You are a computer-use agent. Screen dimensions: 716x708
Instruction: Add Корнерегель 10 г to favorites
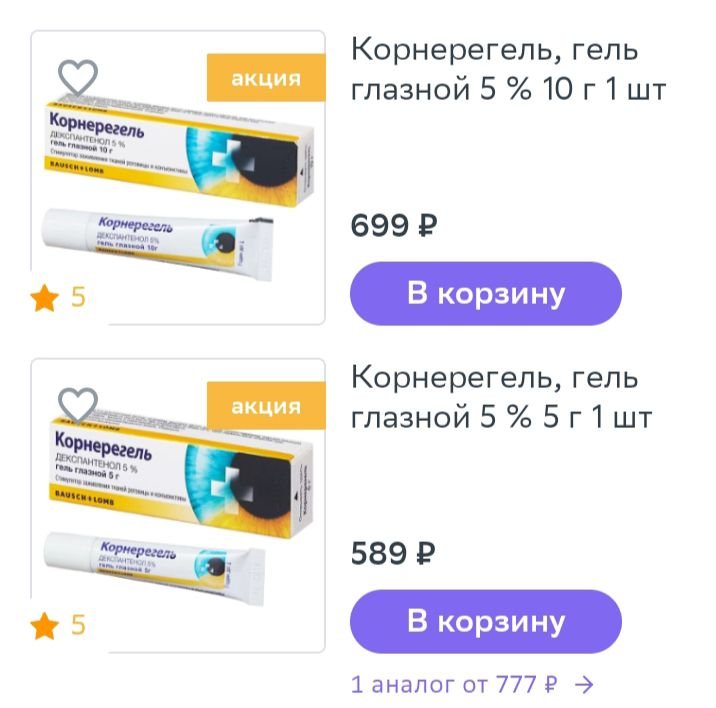[x=78, y=76]
